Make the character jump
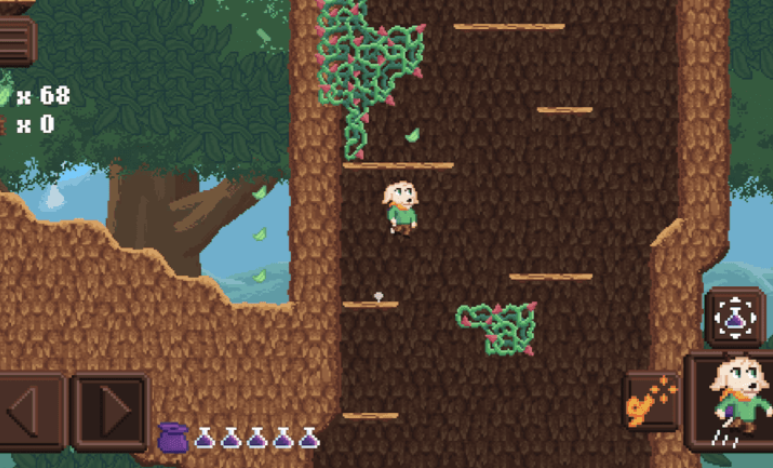Screen dimensions: 773x468 pyautogui.click(x=735, y=397)
